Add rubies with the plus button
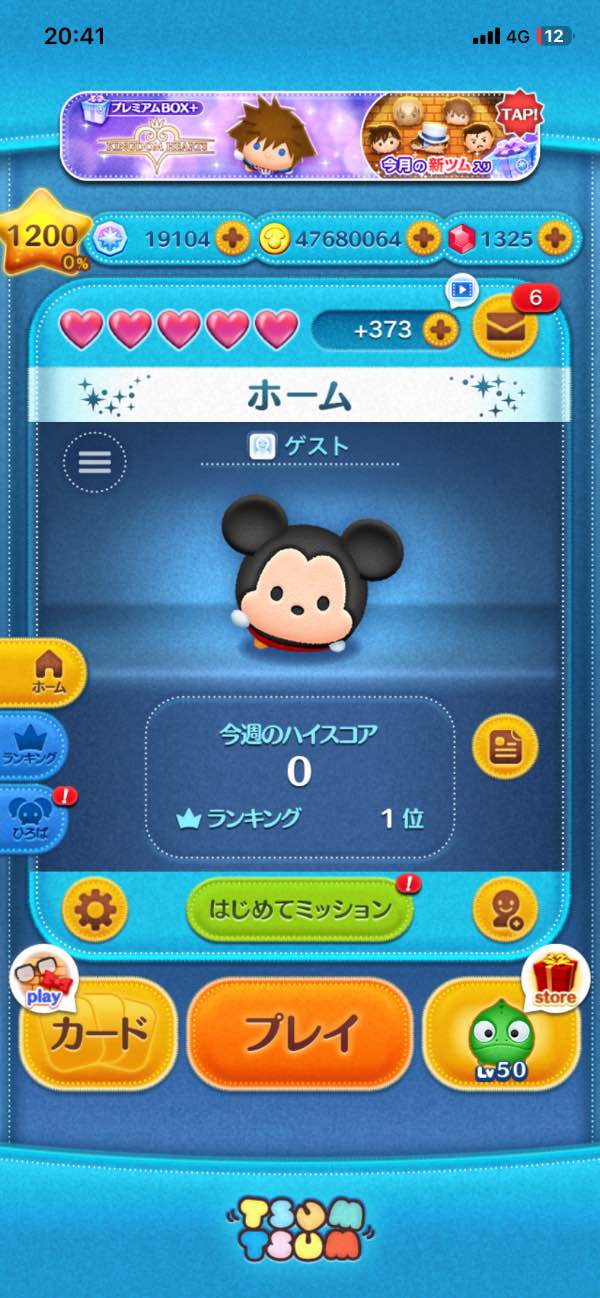The height and width of the screenshot is (1298, 600). (553, 238)
